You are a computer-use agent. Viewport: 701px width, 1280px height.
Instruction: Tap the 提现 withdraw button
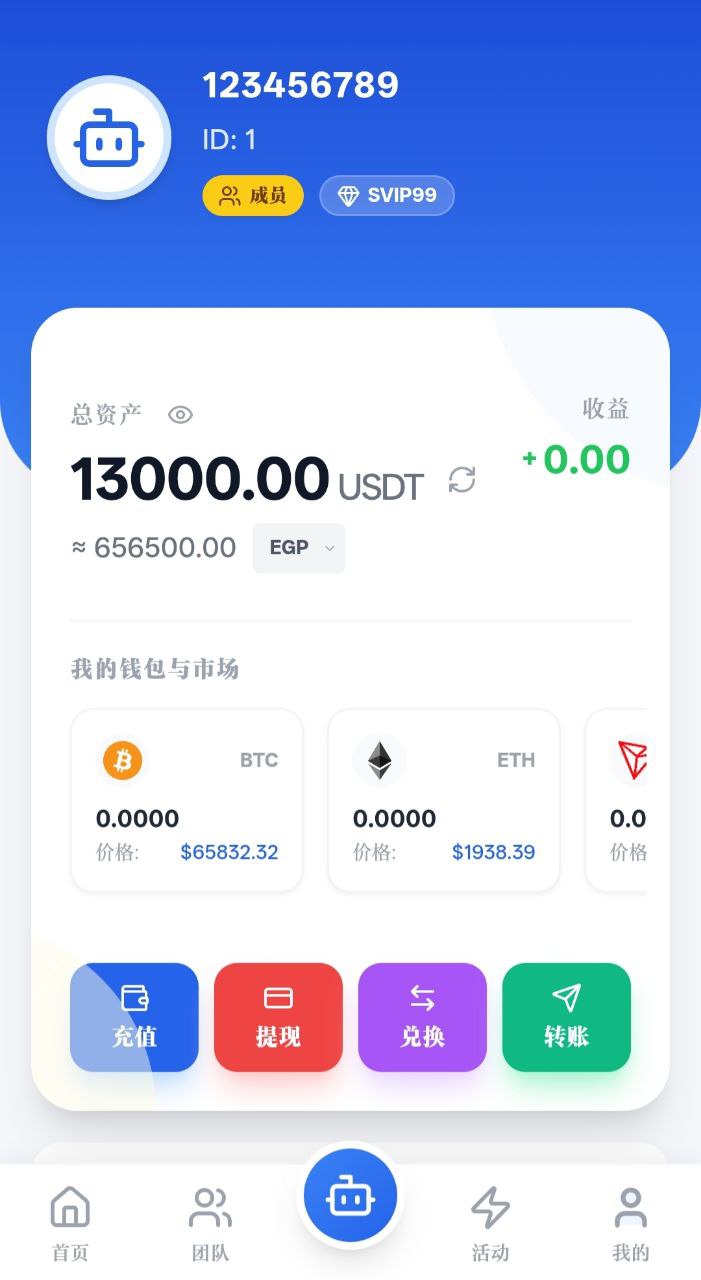(278, 1017)
